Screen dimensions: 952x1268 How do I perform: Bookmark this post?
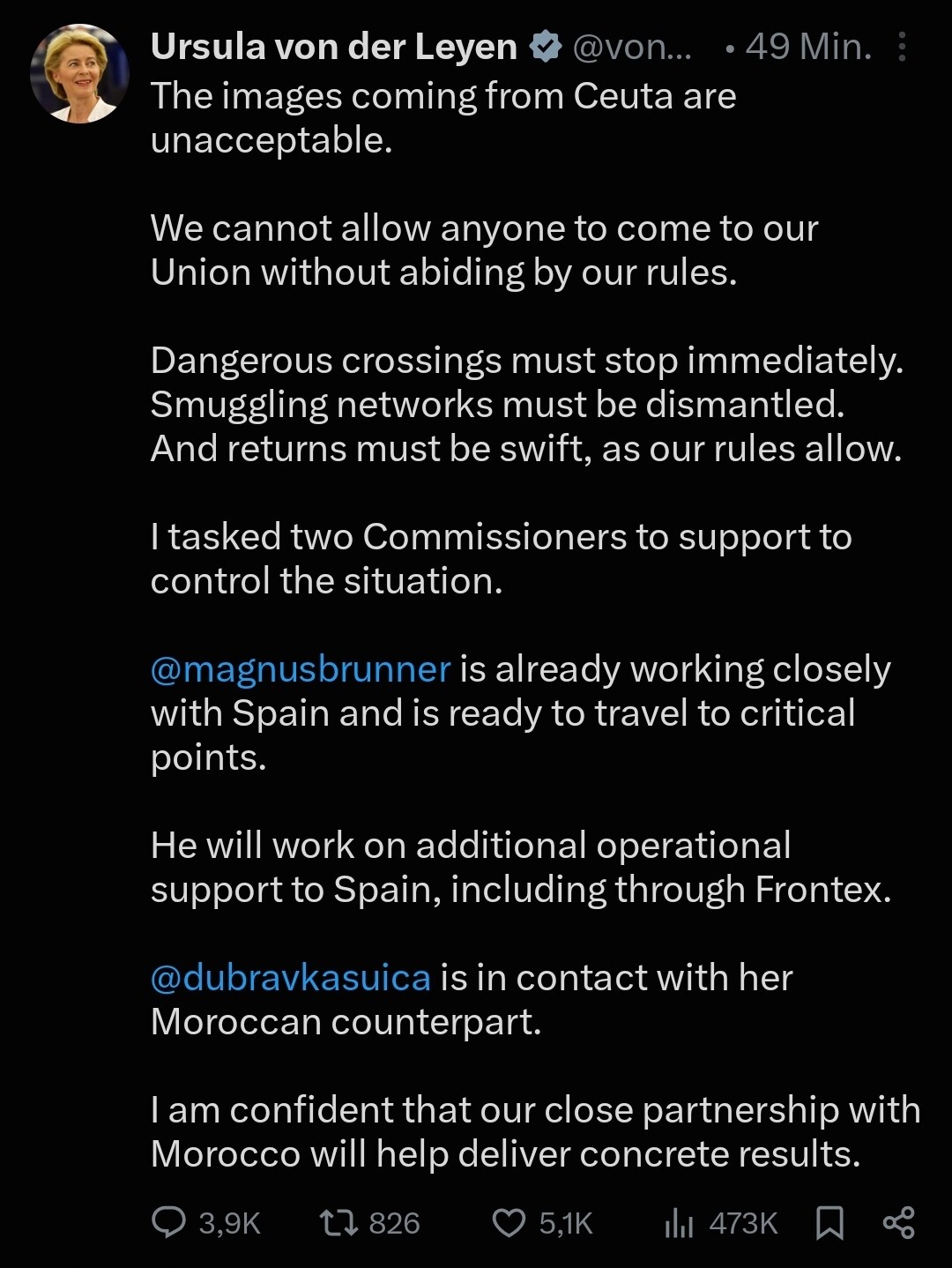[829, 1223]
